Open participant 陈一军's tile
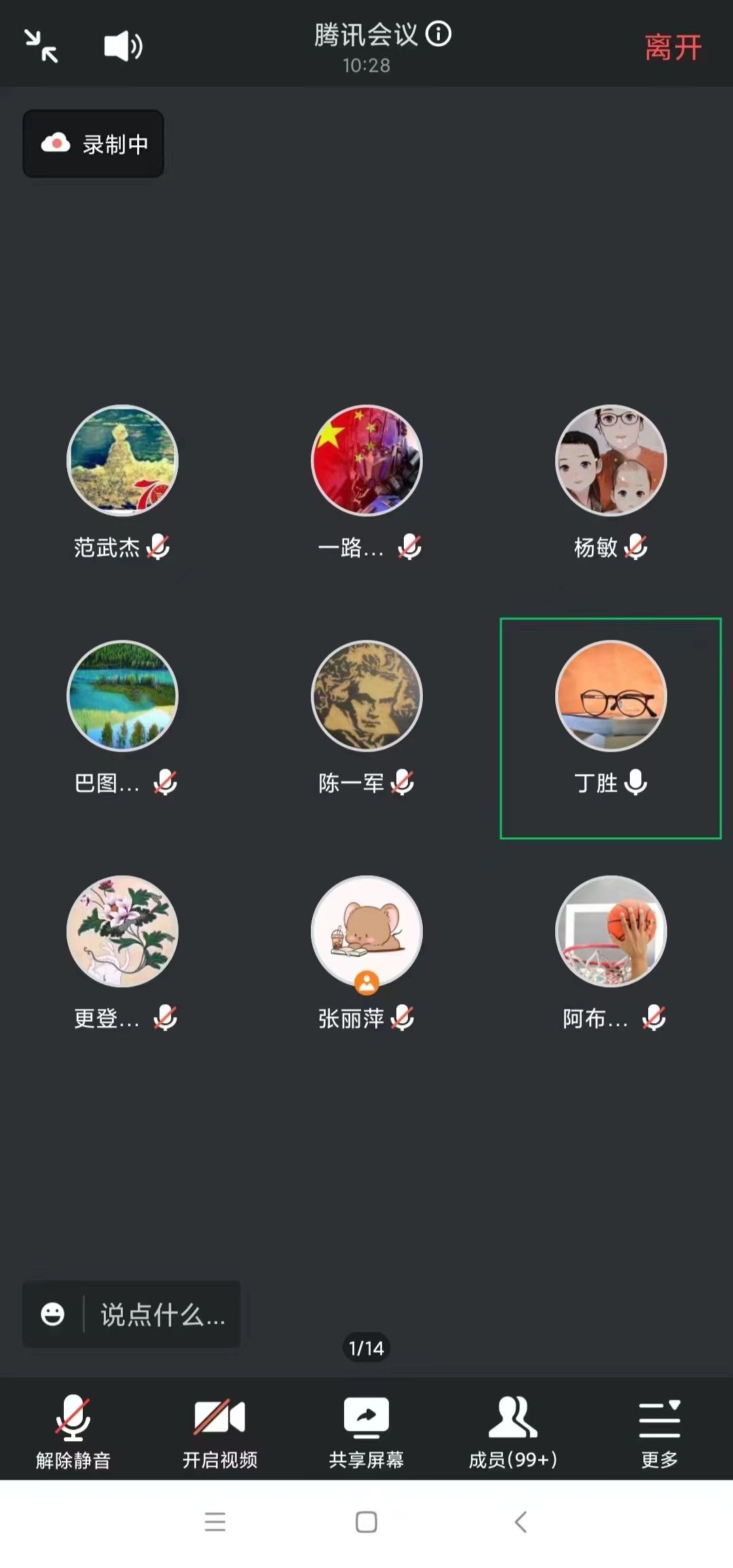733x1568 pixels. (366, 696)
